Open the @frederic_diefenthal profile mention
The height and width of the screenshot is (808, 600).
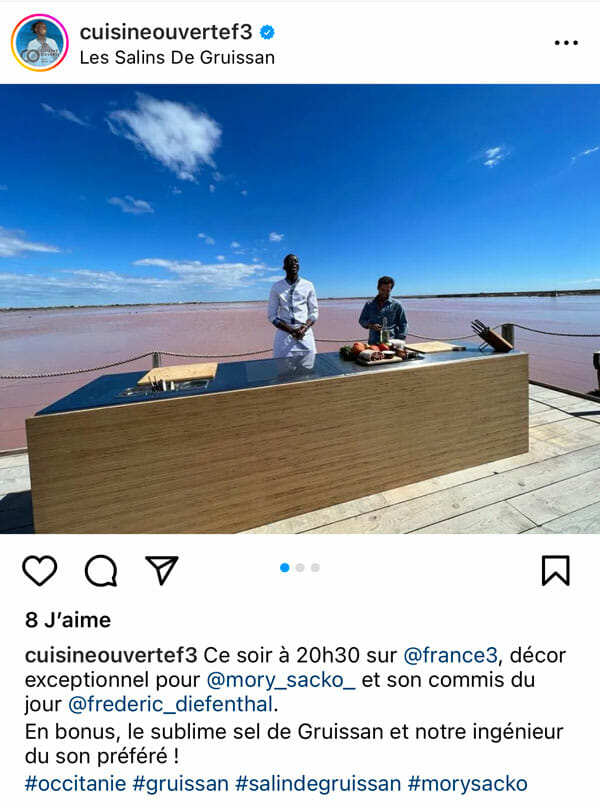(x=171, y=706)
